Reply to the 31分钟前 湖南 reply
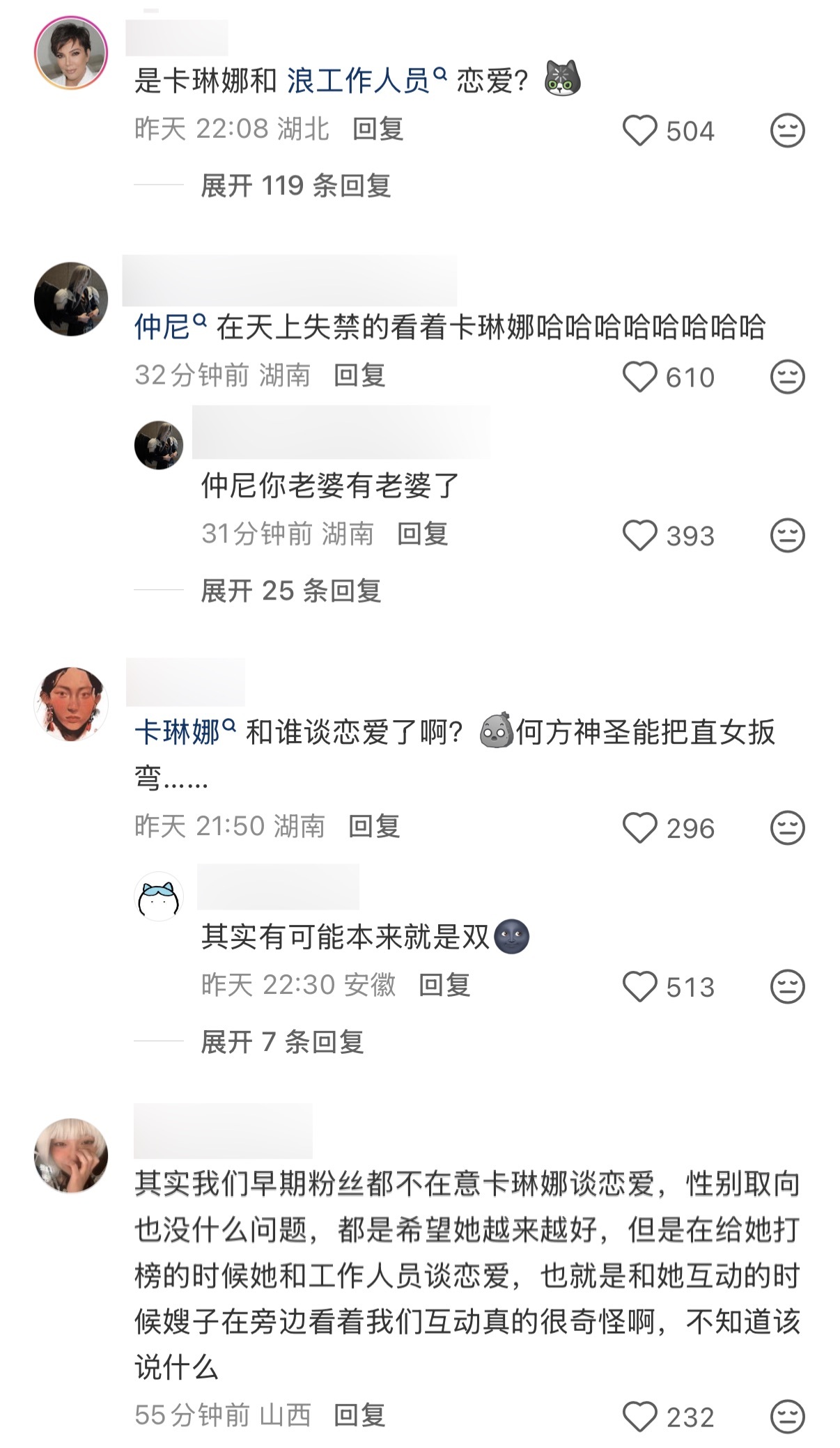Viewport: 840px width, 1448px height. coord(422,534)
